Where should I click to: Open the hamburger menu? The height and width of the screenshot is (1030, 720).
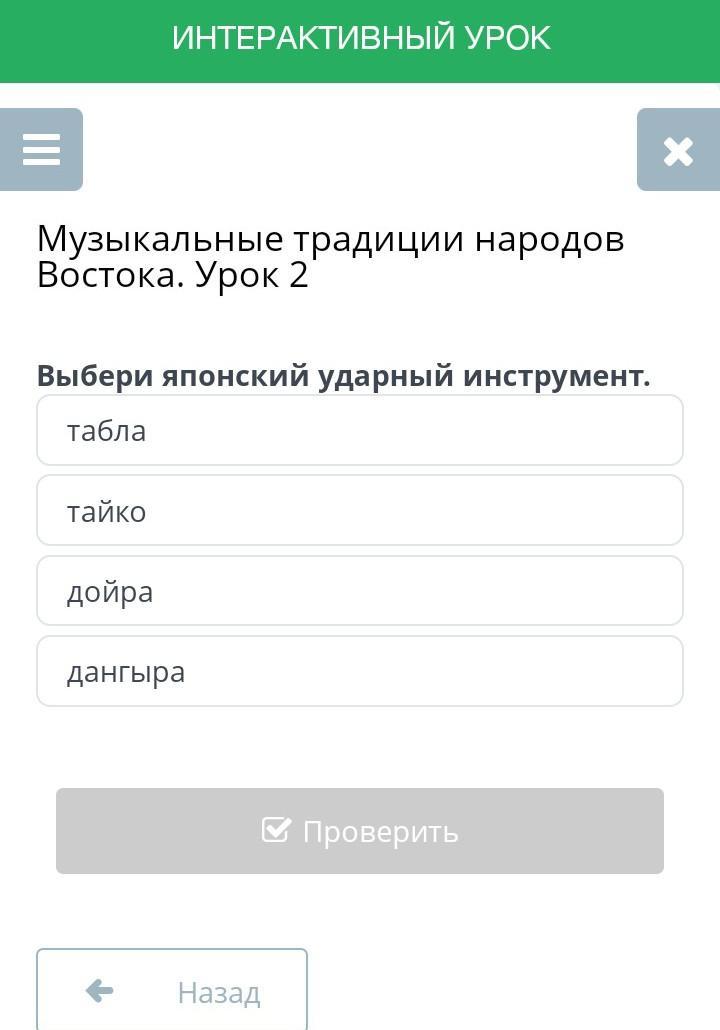(x=41, y=150)
